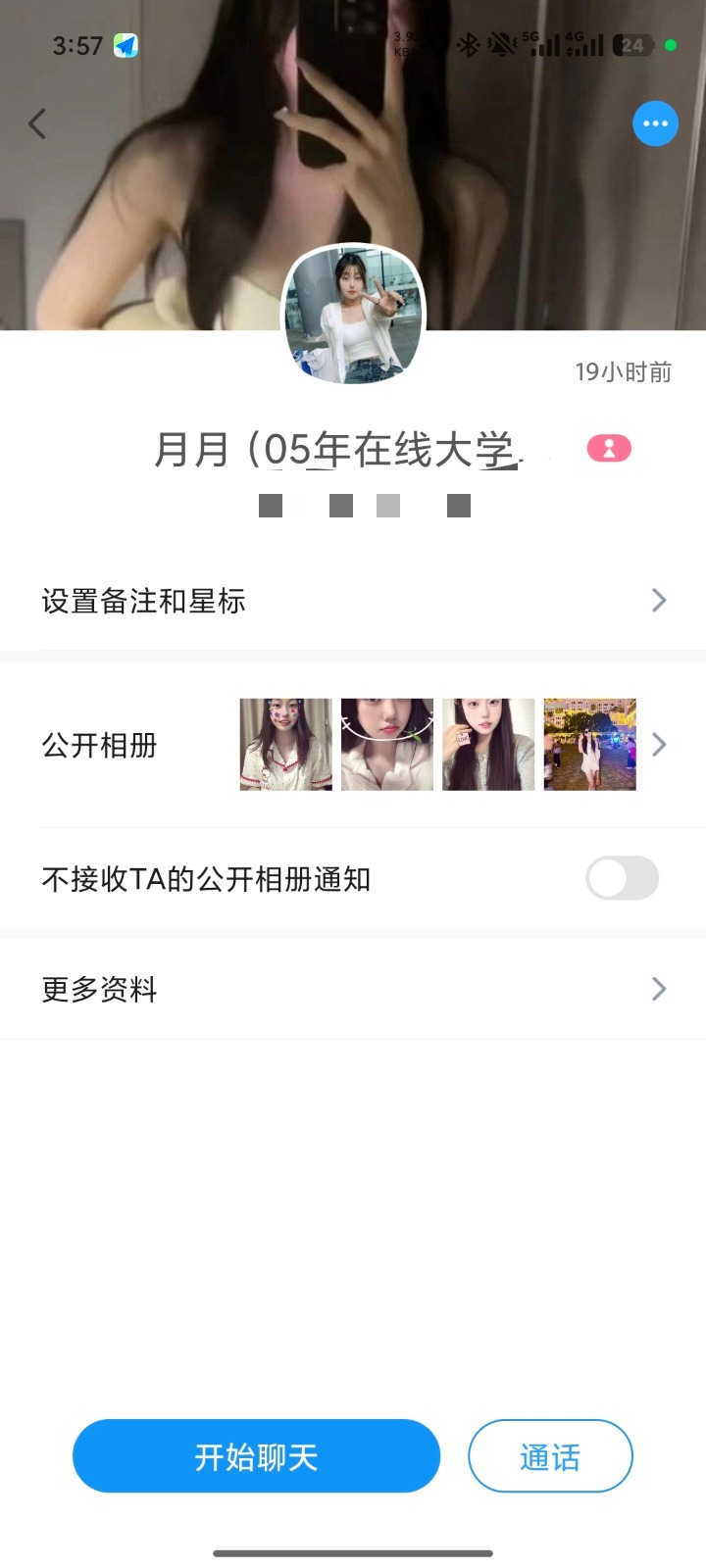Go back using the top-left arrow
This screenshot has height=1568, width=706.
37,124
